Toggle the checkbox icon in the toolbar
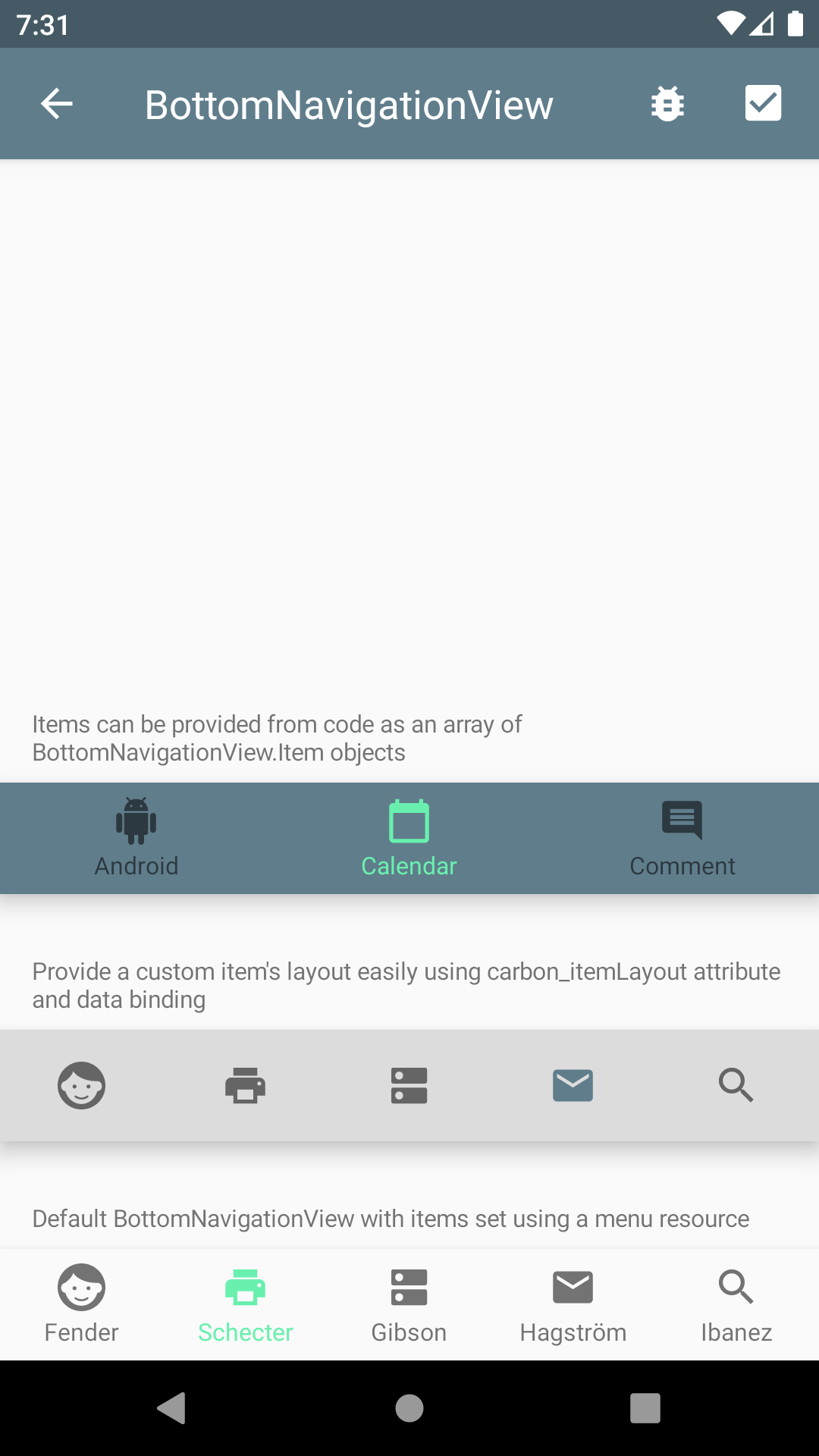Viewport: 819px width, 1456px height. [x=763, y=103]
